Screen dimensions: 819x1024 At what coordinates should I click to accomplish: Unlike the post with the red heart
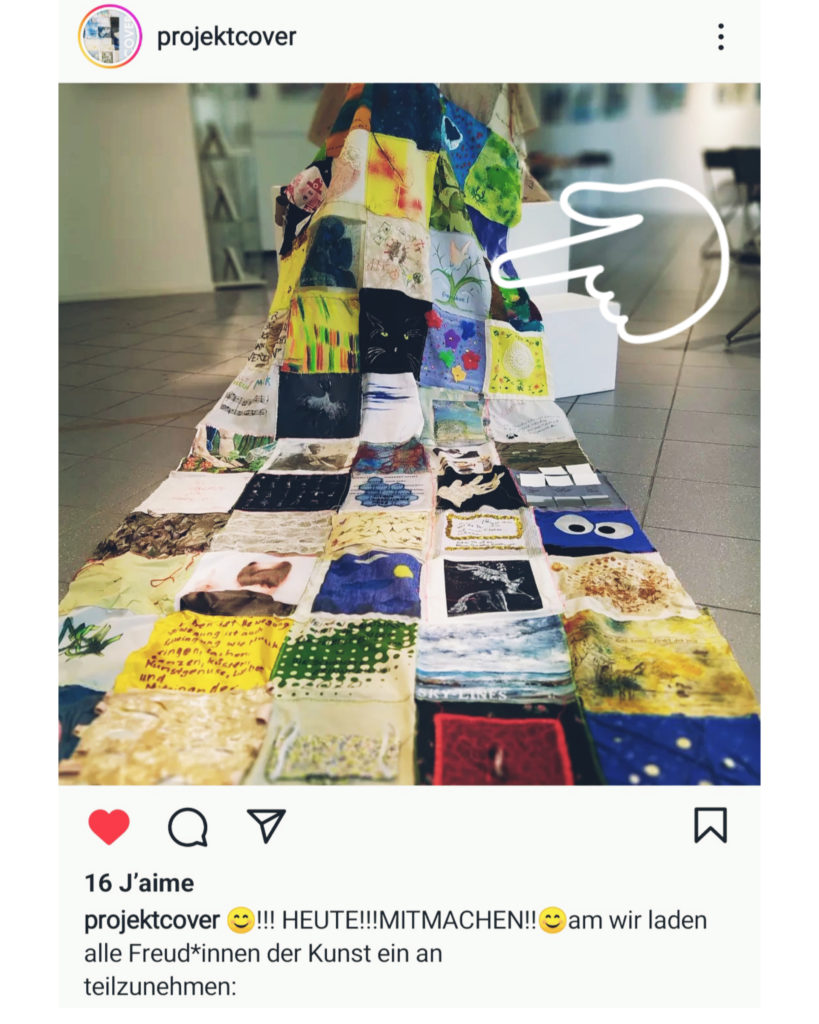click(x=109, y=826)
